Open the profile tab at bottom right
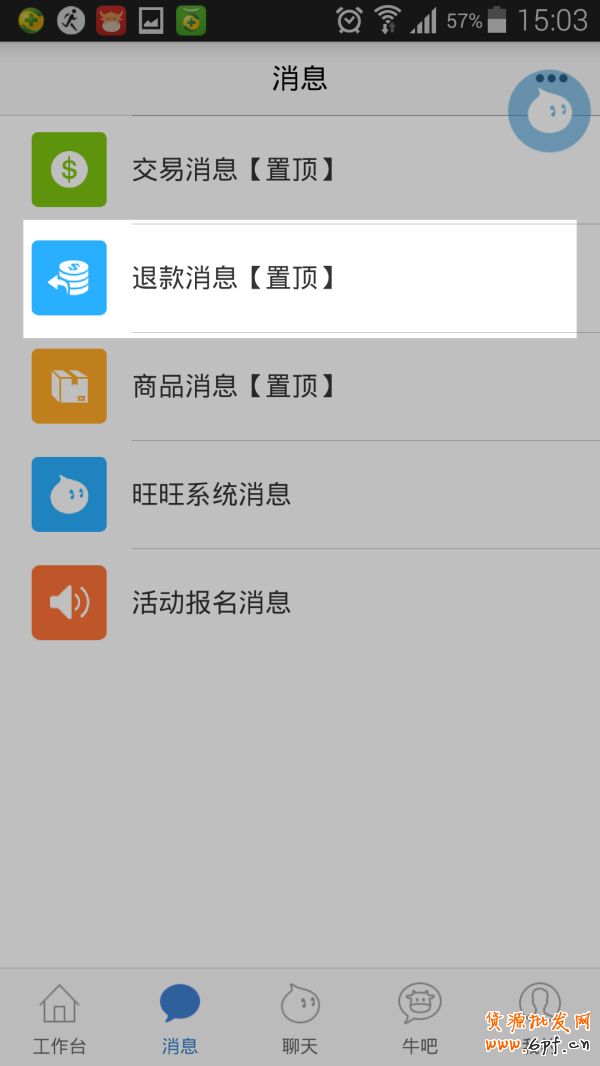 (x=539, y=1005)
